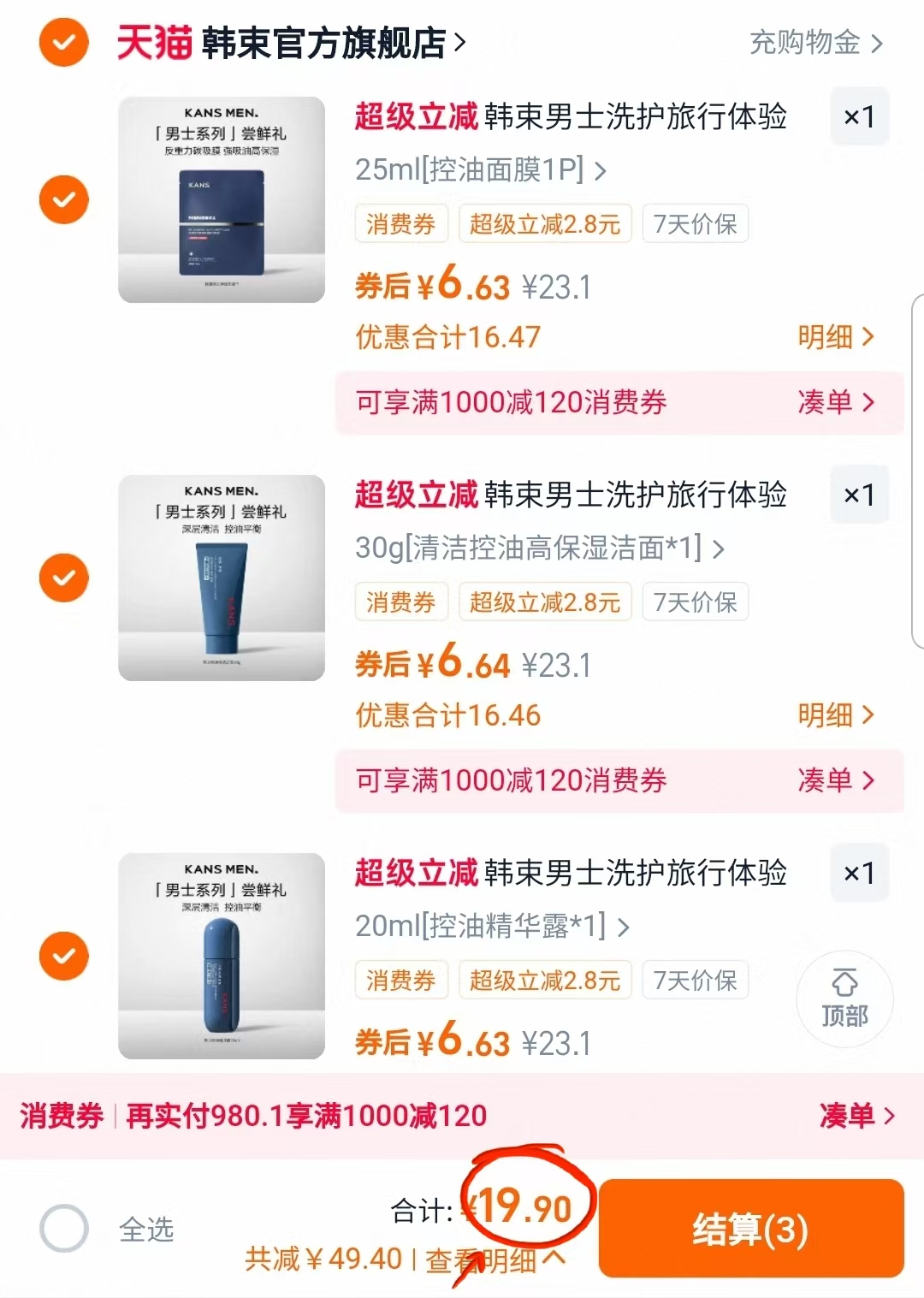Click the 超级立减 red label on the third product

417,873
